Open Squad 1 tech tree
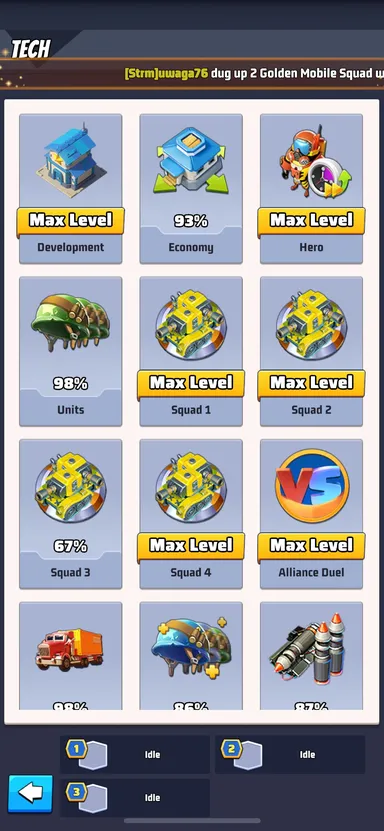The width and height of the screenshot is (384, 831). pyautogui.click(x=191, y=351)
